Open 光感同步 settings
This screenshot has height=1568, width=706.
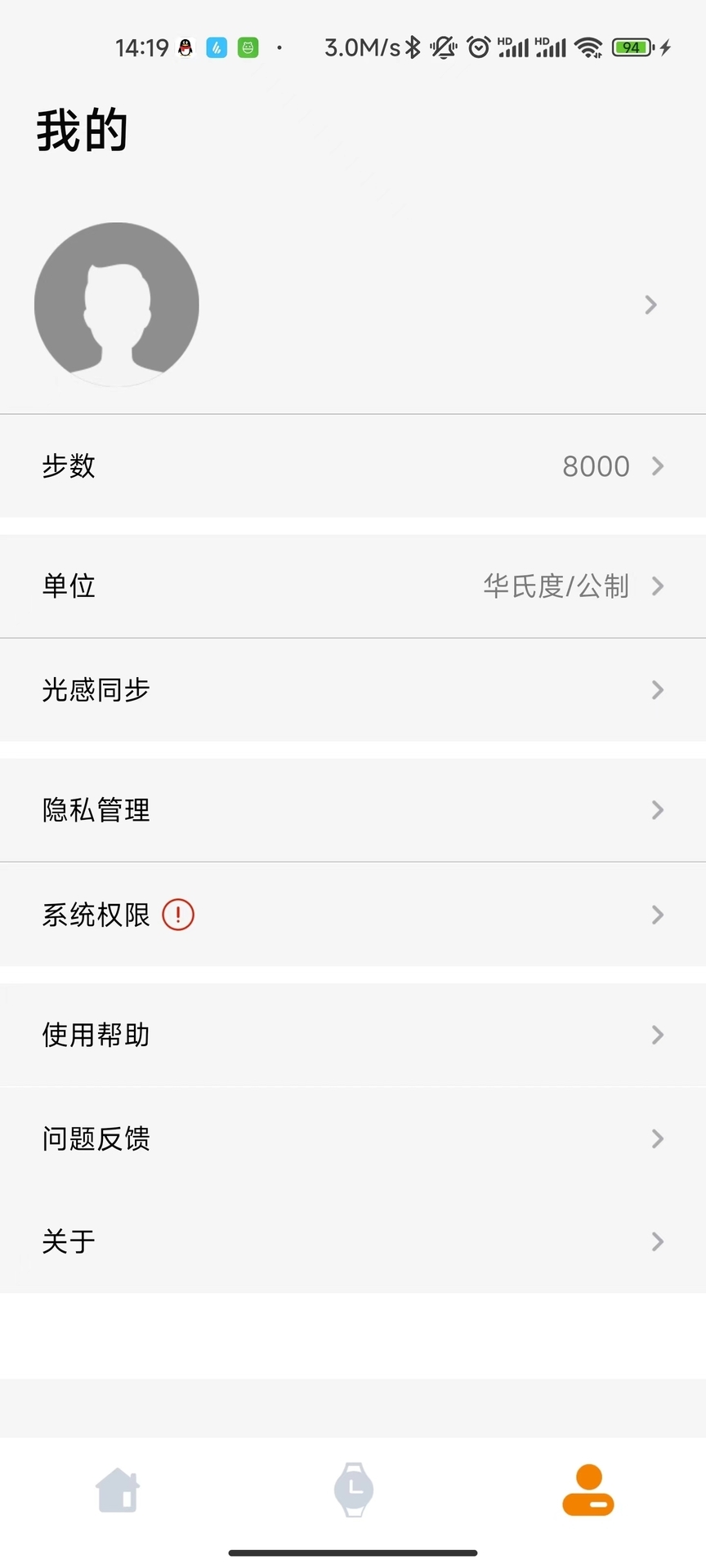353,690
